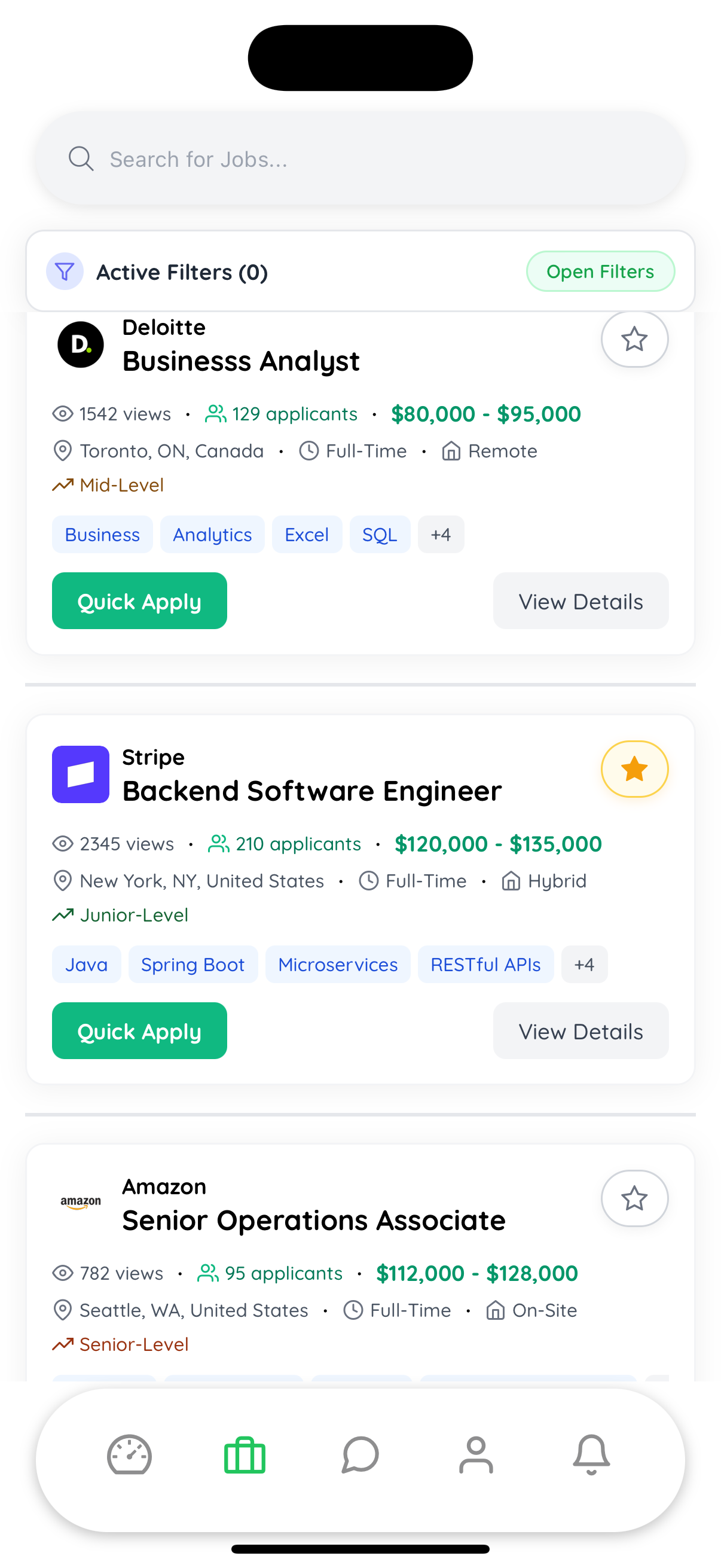
Task: Star the Amazon Senior Operations Associate job
Action: coord(634,1198)
